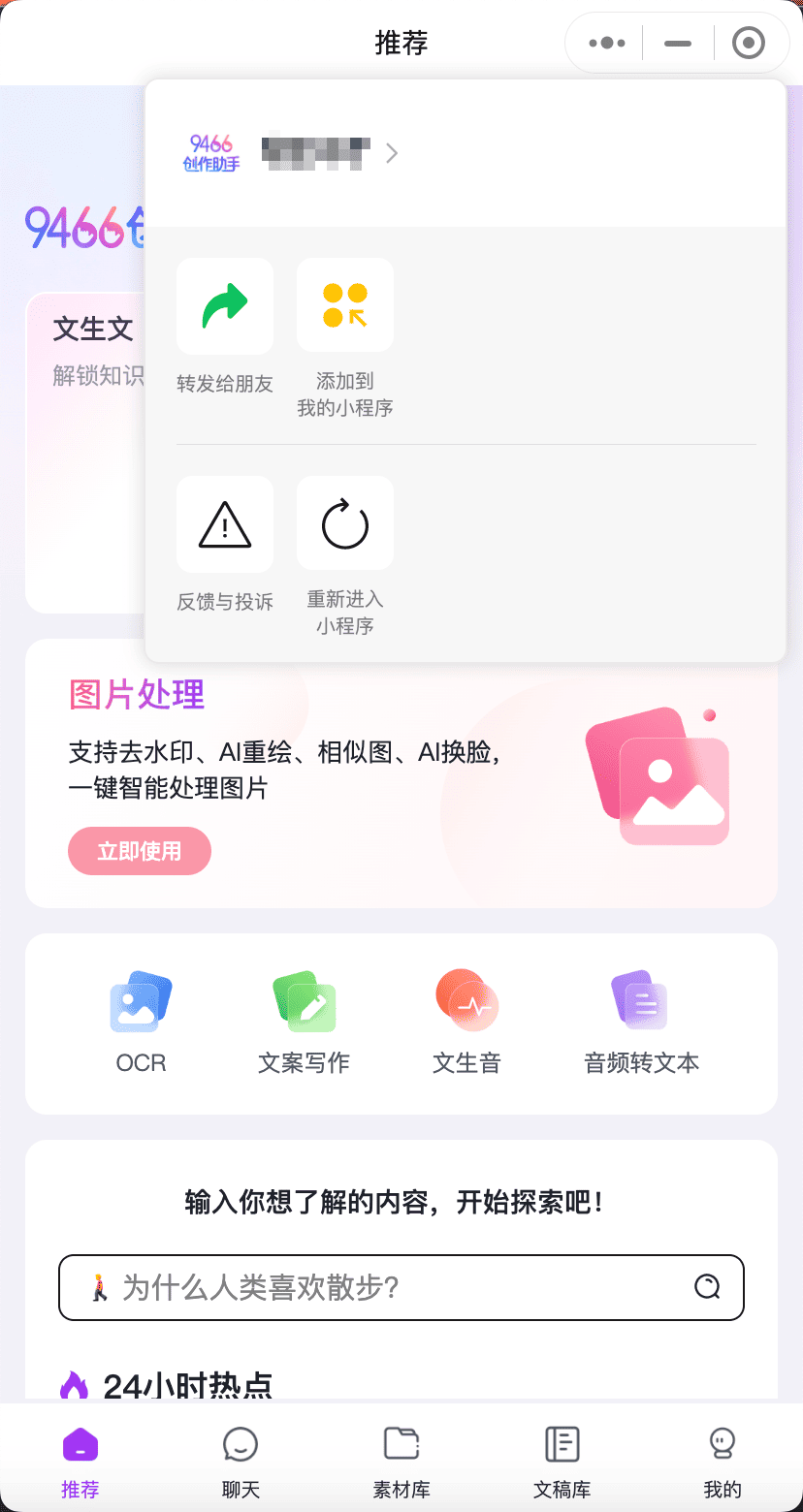
Task: Tap the search magnifier icon in the box
Action: click(x=708, y=1287)
